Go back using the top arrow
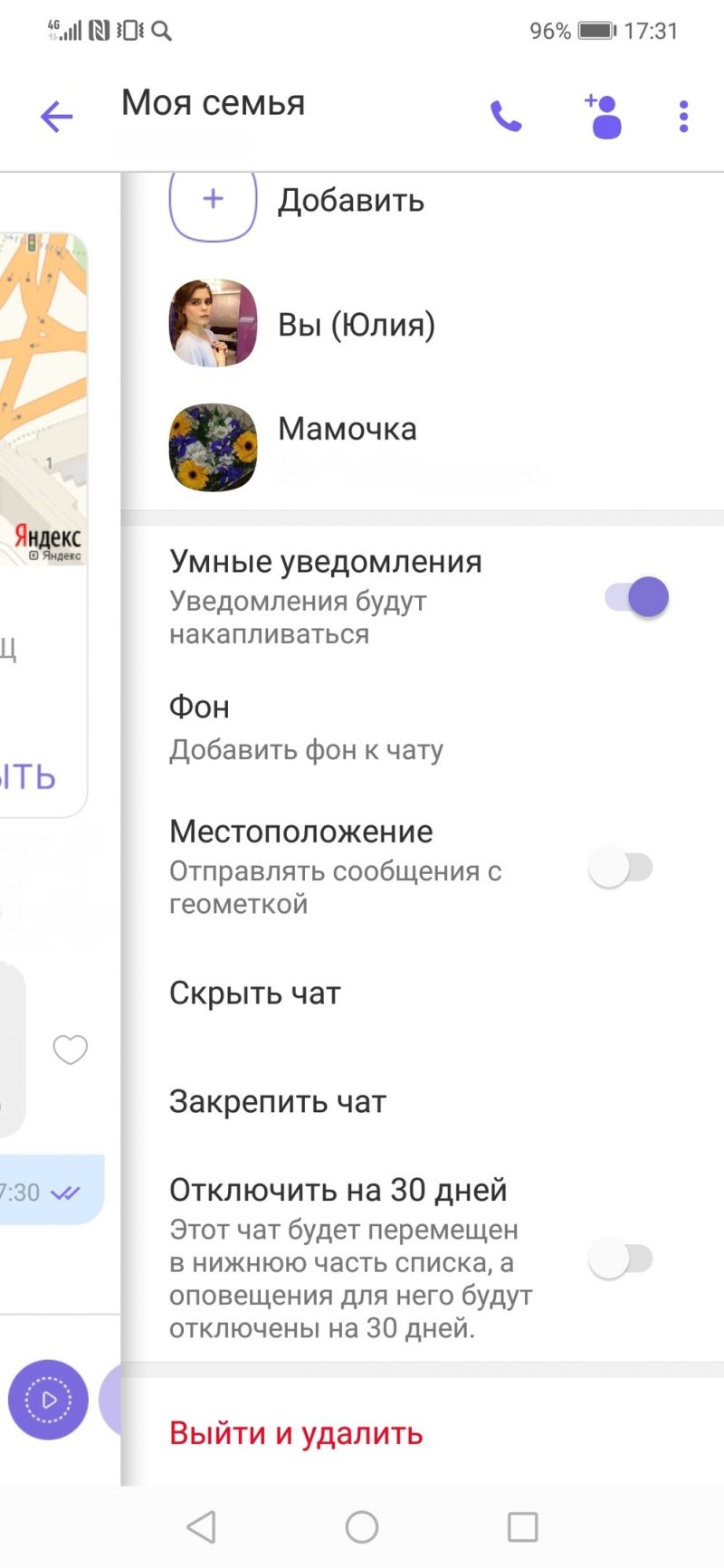This screenshot has height=1568, width=724. (x=56, y=117)
